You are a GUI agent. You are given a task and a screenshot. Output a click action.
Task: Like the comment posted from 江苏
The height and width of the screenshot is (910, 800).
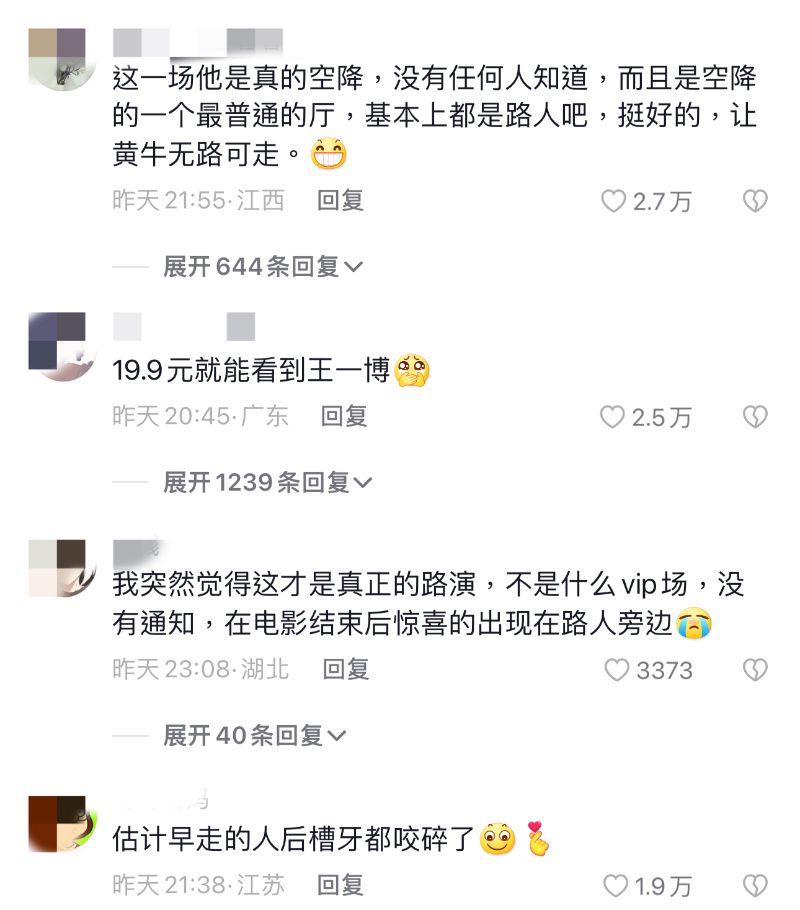615,886
